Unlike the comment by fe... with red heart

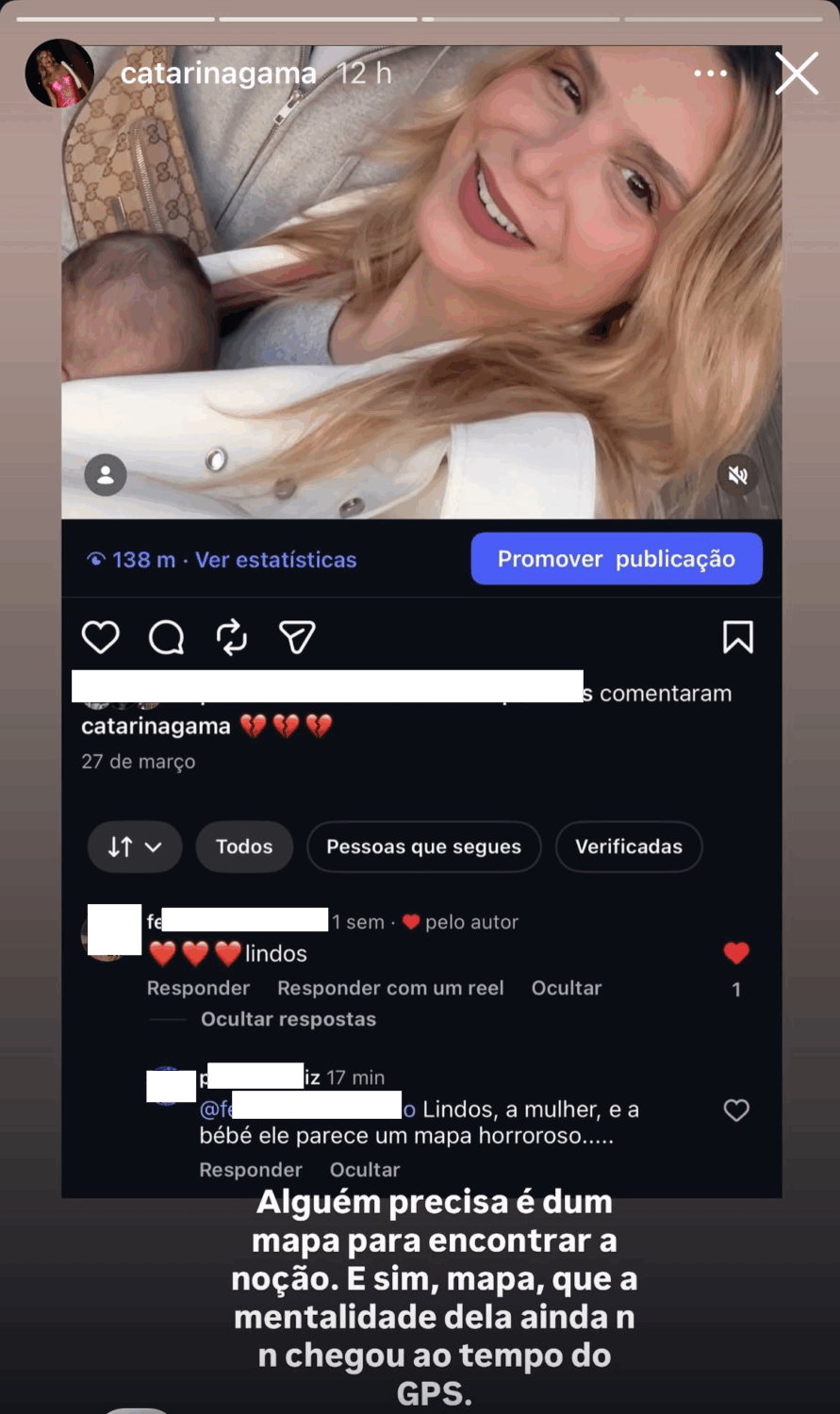[x=736, y=953]
